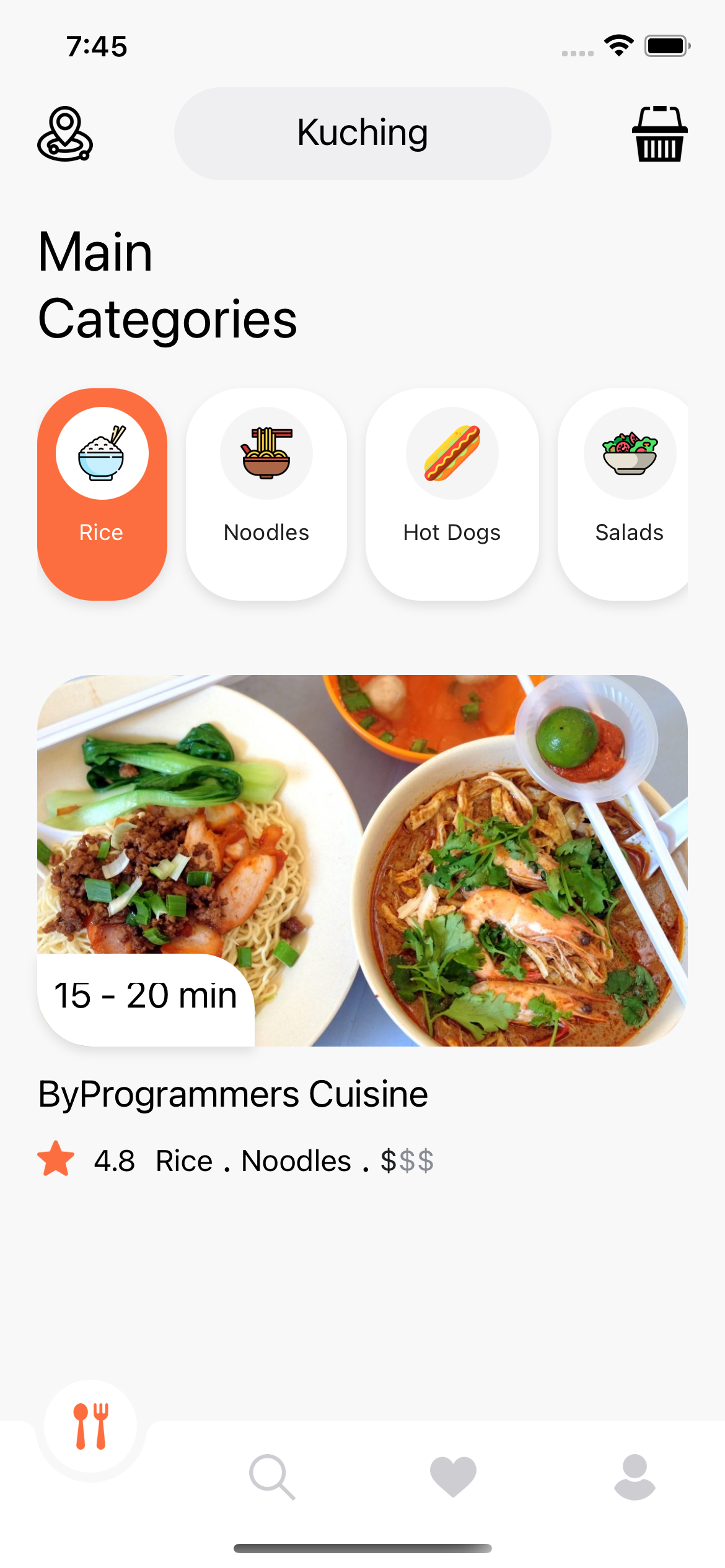
Task: Click the orange star rating icon
Action: click(56, 1161)
